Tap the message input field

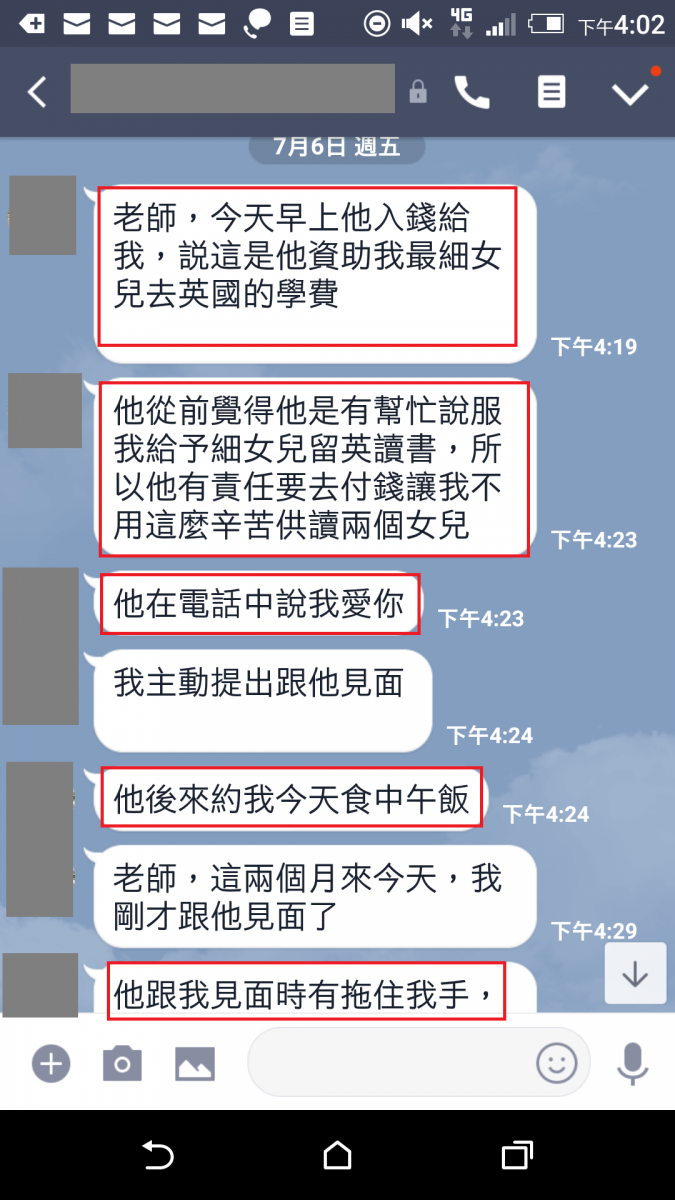click(x=390, y=1063)
